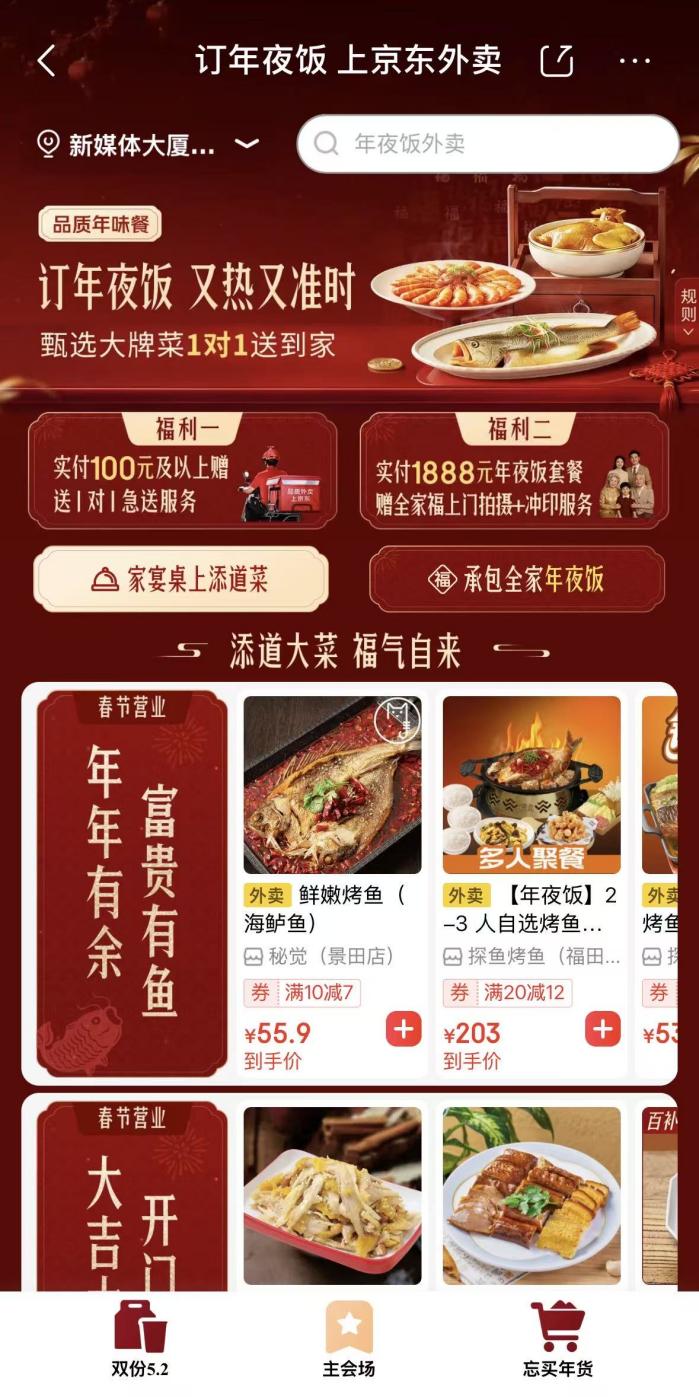Select 家宴桌上添道菜 button

click(181, 579)
